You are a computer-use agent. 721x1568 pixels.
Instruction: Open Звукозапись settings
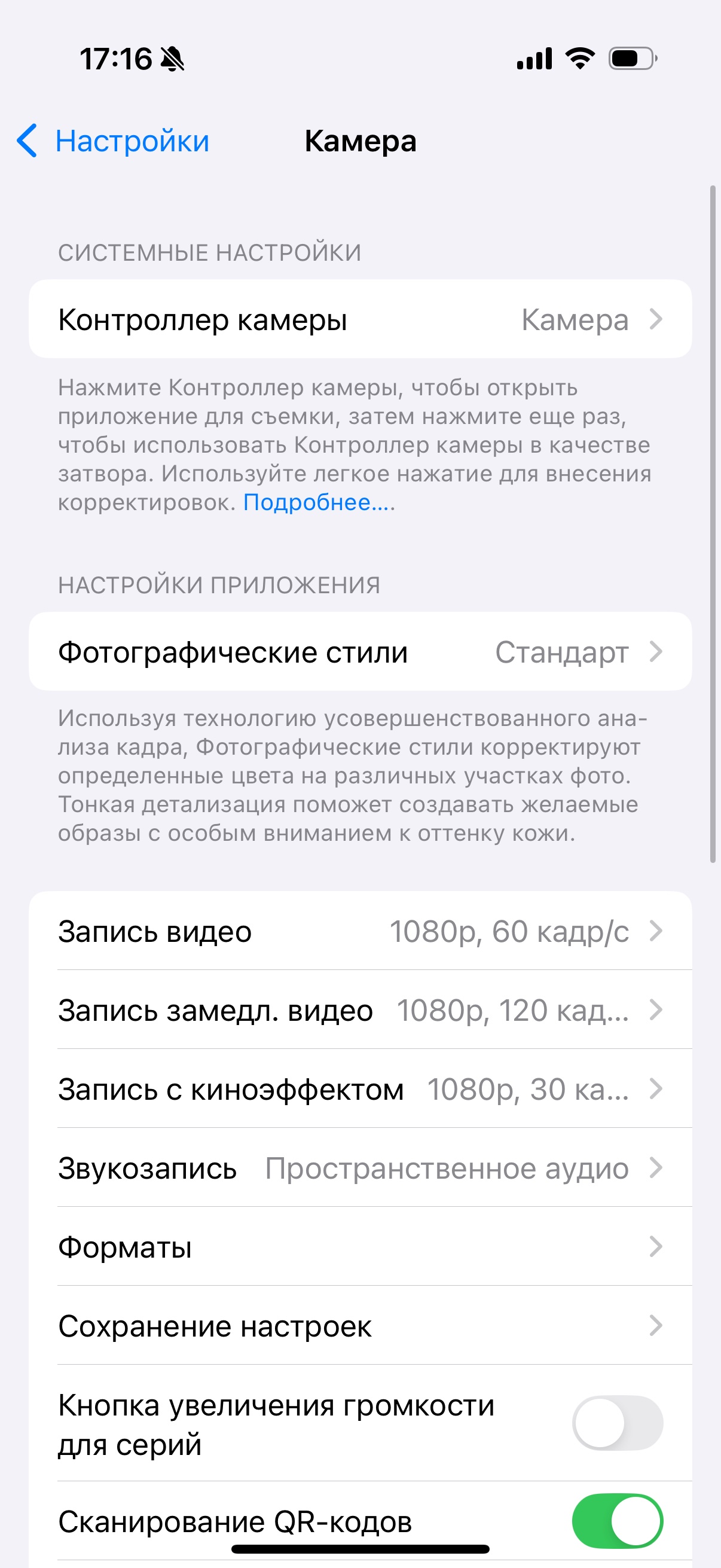[x=360, y=1167]
